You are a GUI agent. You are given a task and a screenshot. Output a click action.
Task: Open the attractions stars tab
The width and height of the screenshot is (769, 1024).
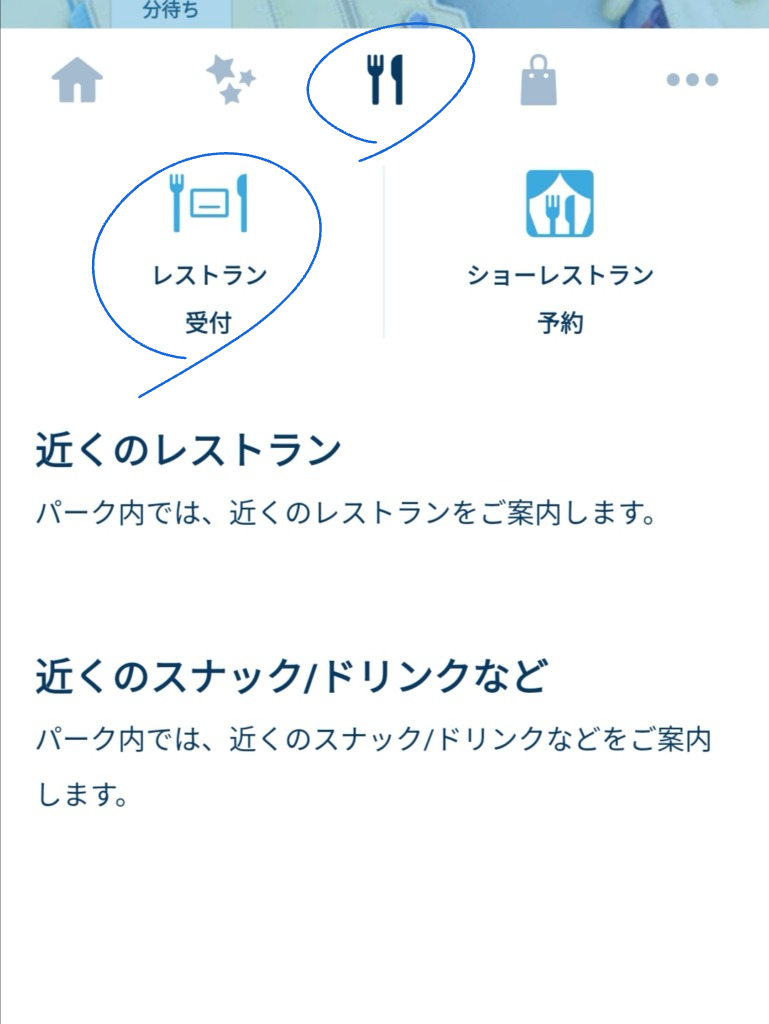pos(231,80)
